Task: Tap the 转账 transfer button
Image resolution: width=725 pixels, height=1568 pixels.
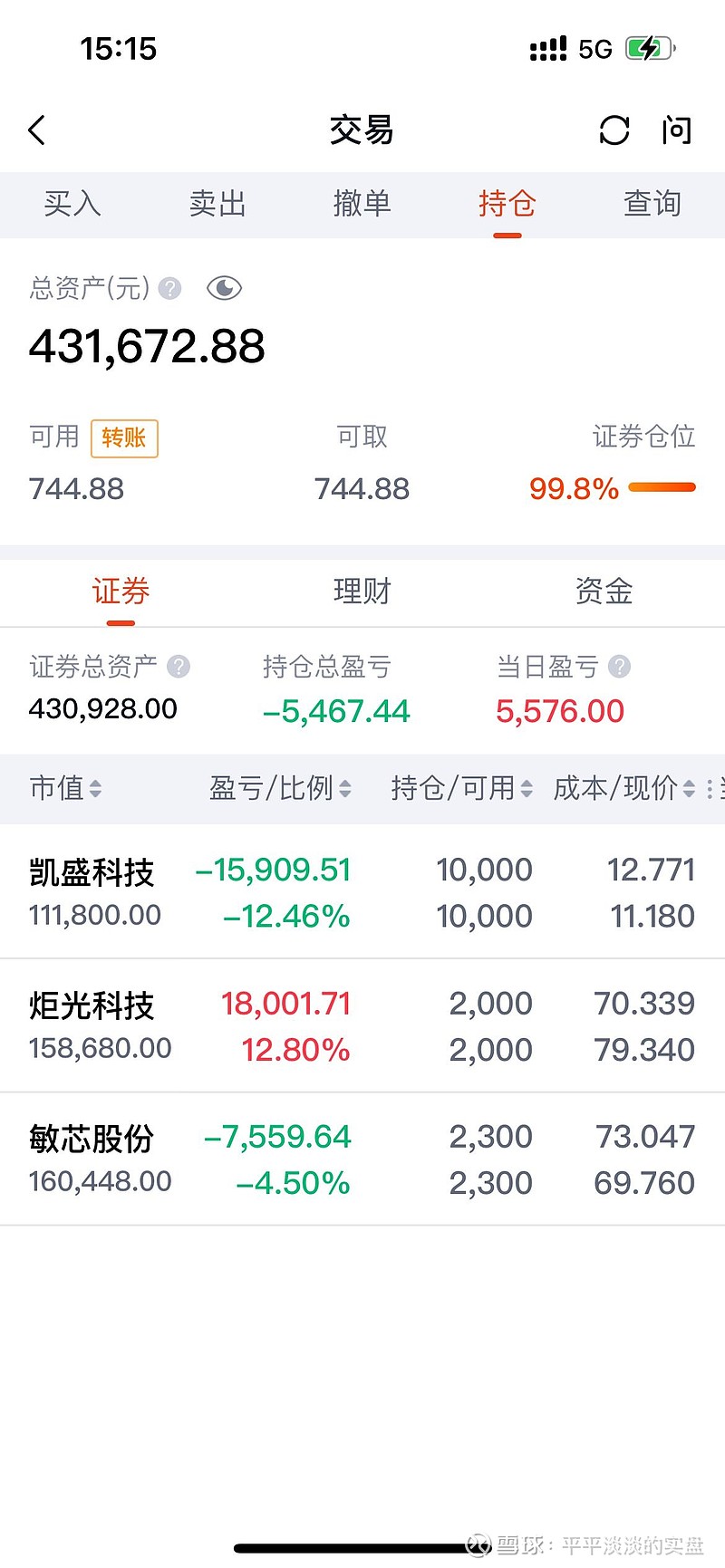Action: (124, 438)
